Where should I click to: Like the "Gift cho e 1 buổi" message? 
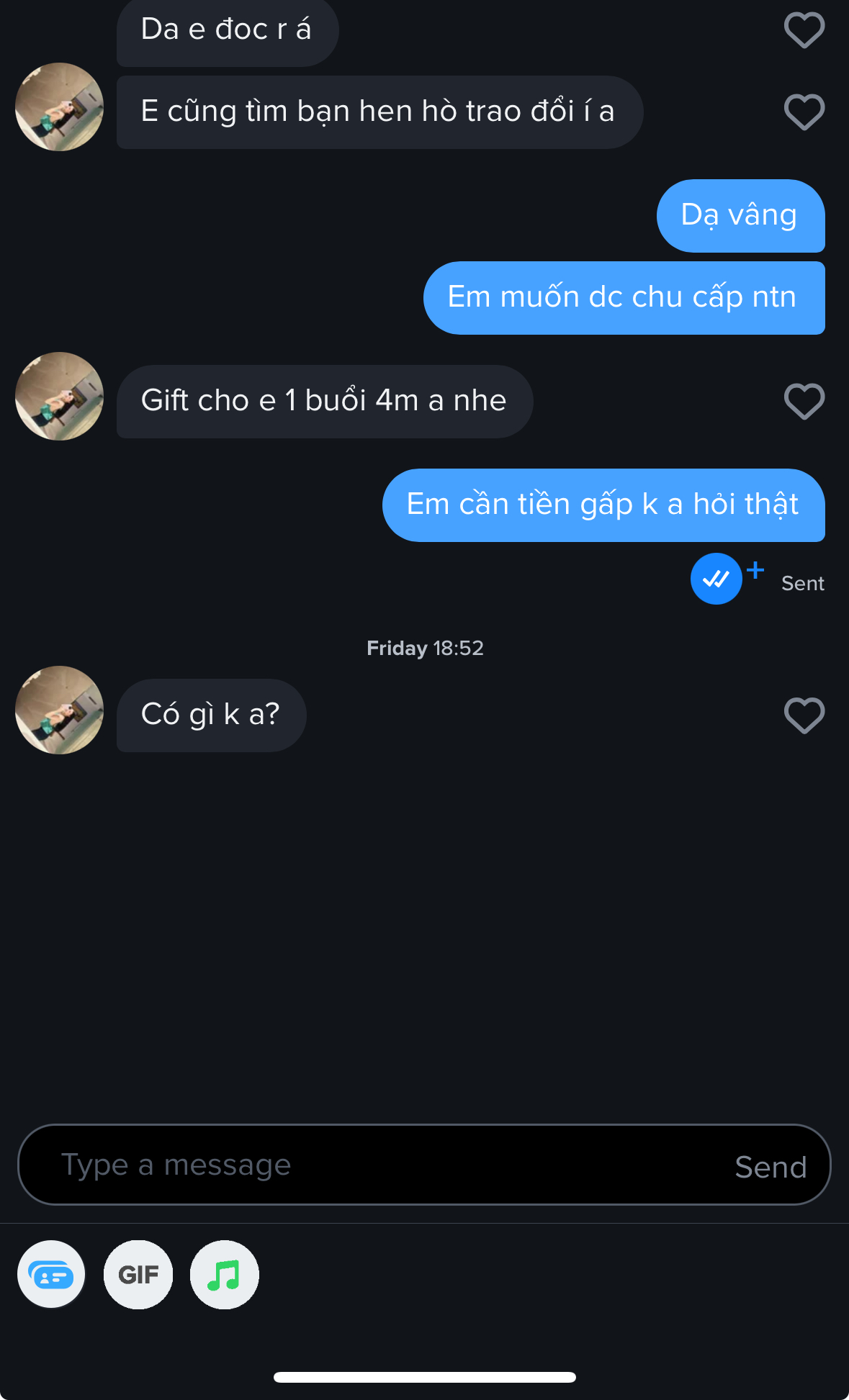coord(804,402)
